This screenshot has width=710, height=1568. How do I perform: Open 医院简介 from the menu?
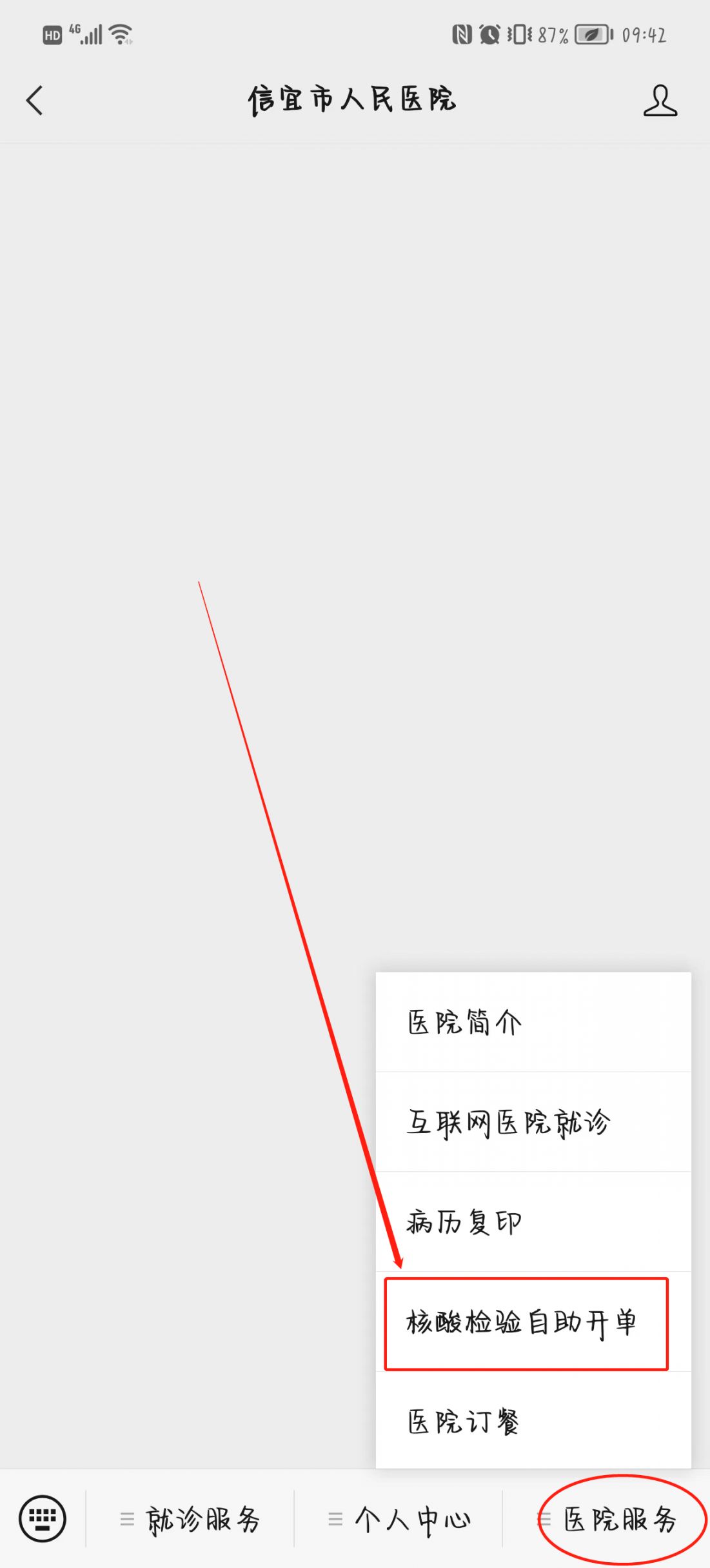[533, 1022]
